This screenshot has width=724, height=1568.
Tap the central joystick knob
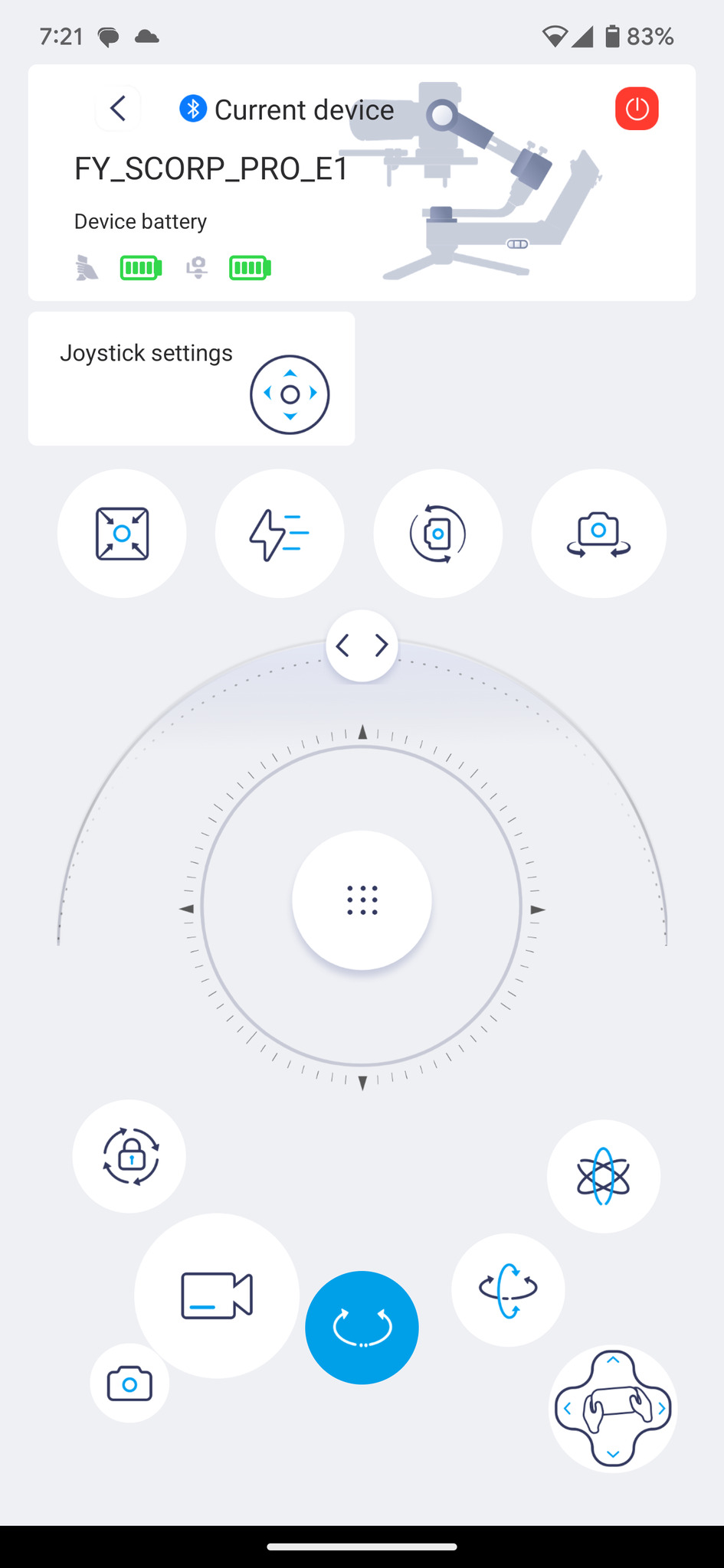point(362,900)
